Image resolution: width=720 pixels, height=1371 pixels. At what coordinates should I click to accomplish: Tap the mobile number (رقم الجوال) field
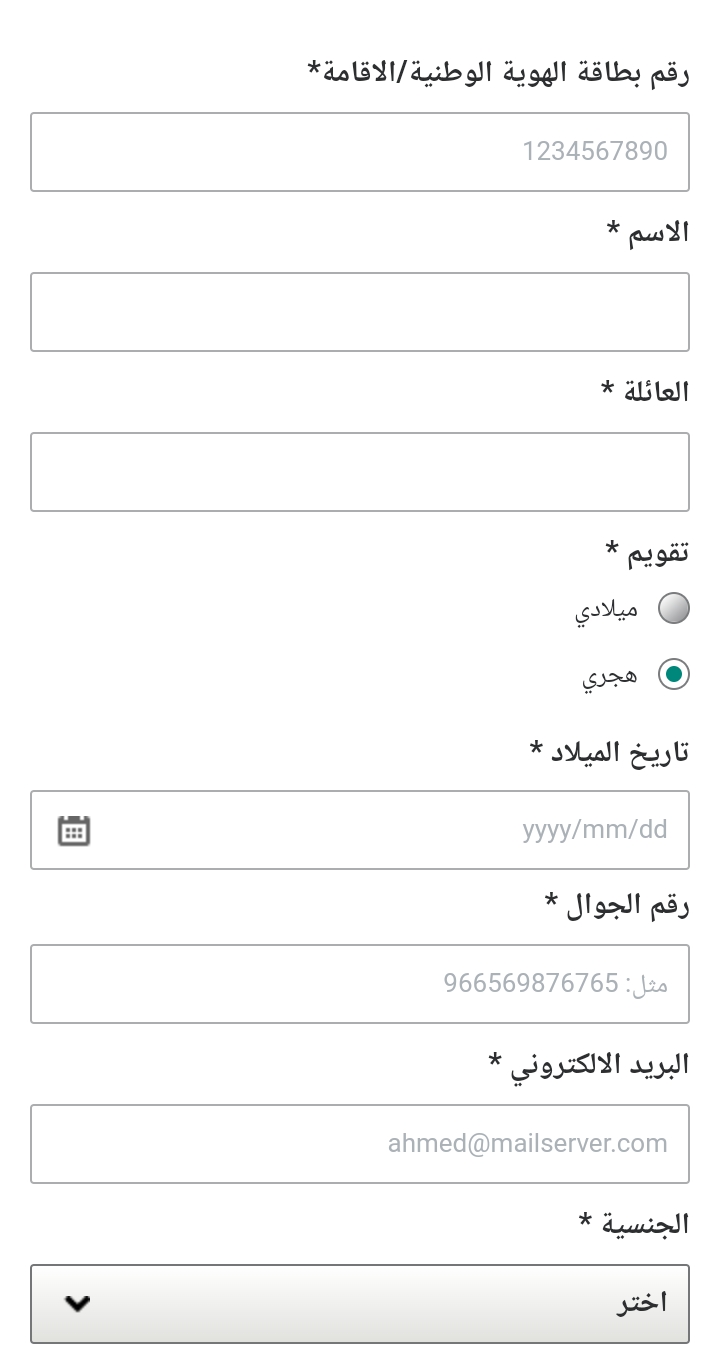[360, 984]
